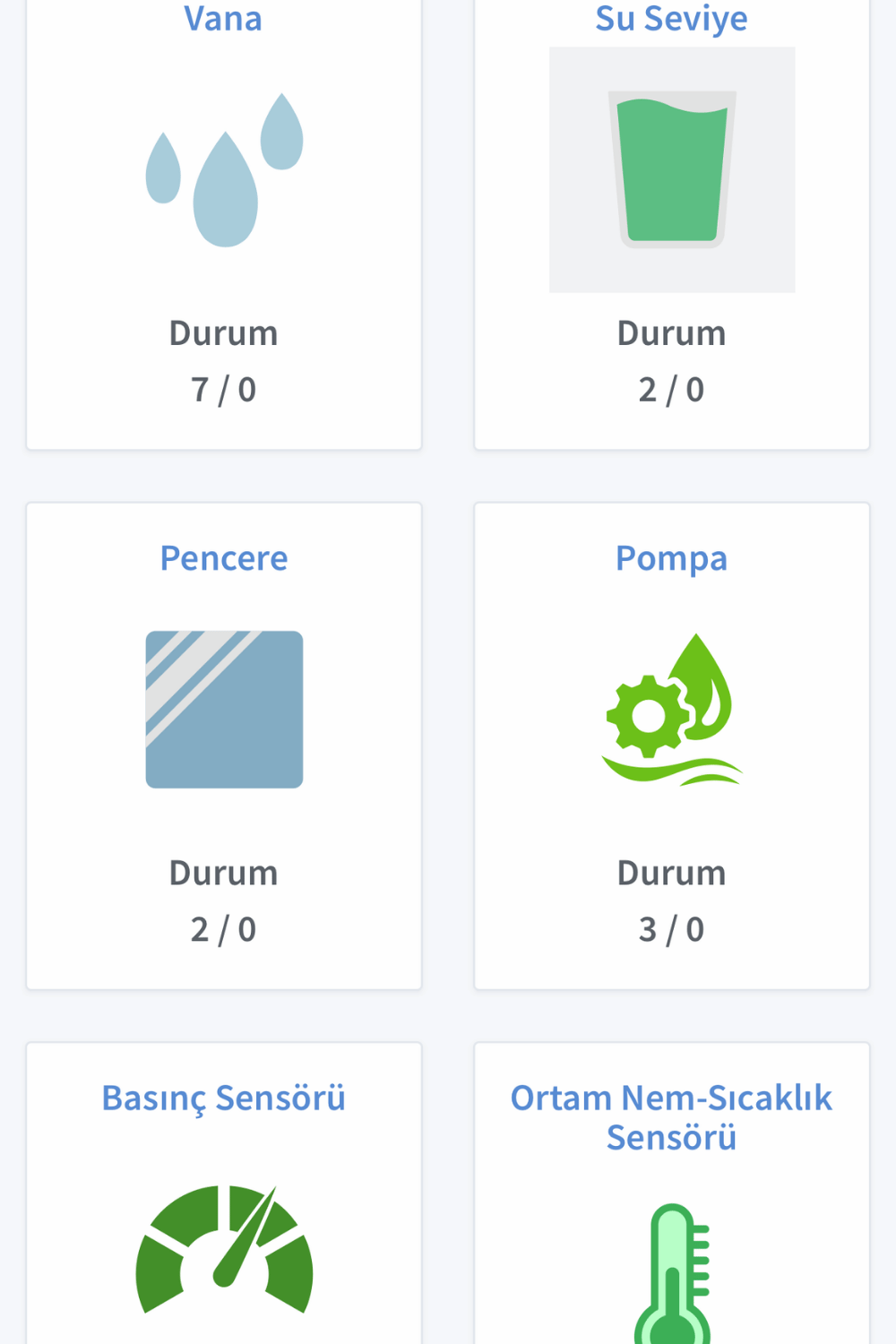Open the Pencere card title link
896x1344 pixels.
click(x=223, y=558)
